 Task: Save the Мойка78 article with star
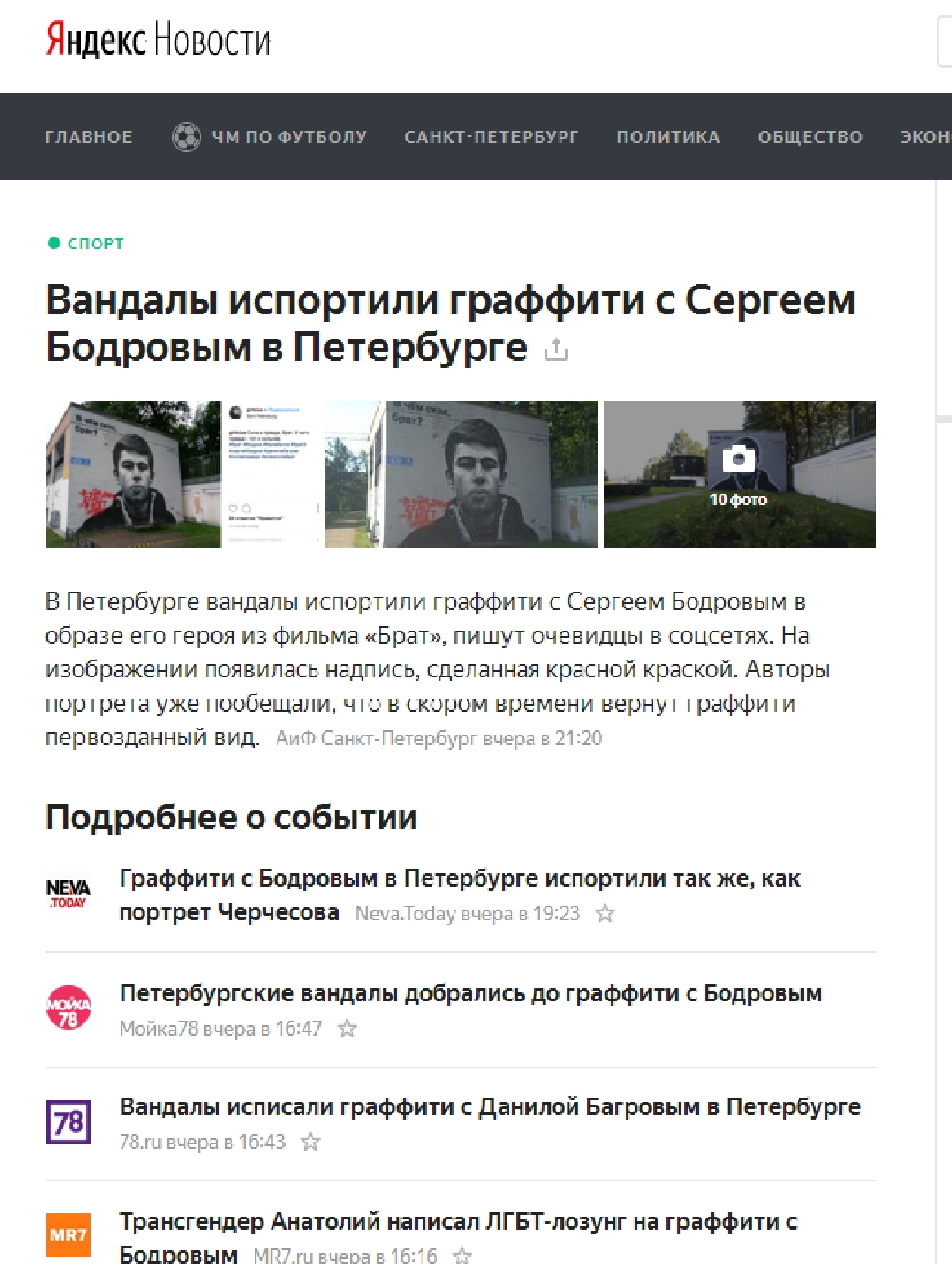[348, 1028]
